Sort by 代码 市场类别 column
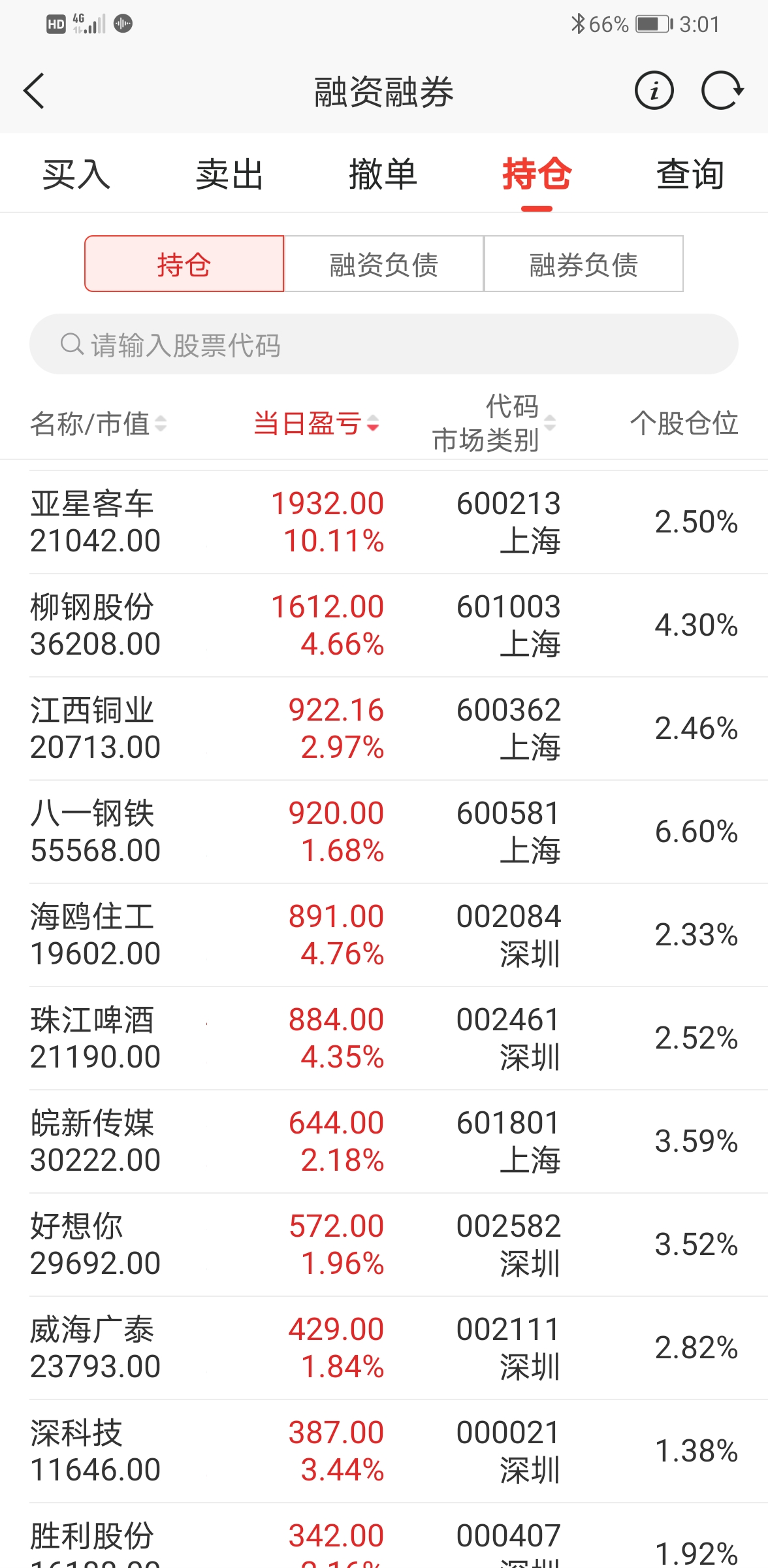 (x=494, y=423)
